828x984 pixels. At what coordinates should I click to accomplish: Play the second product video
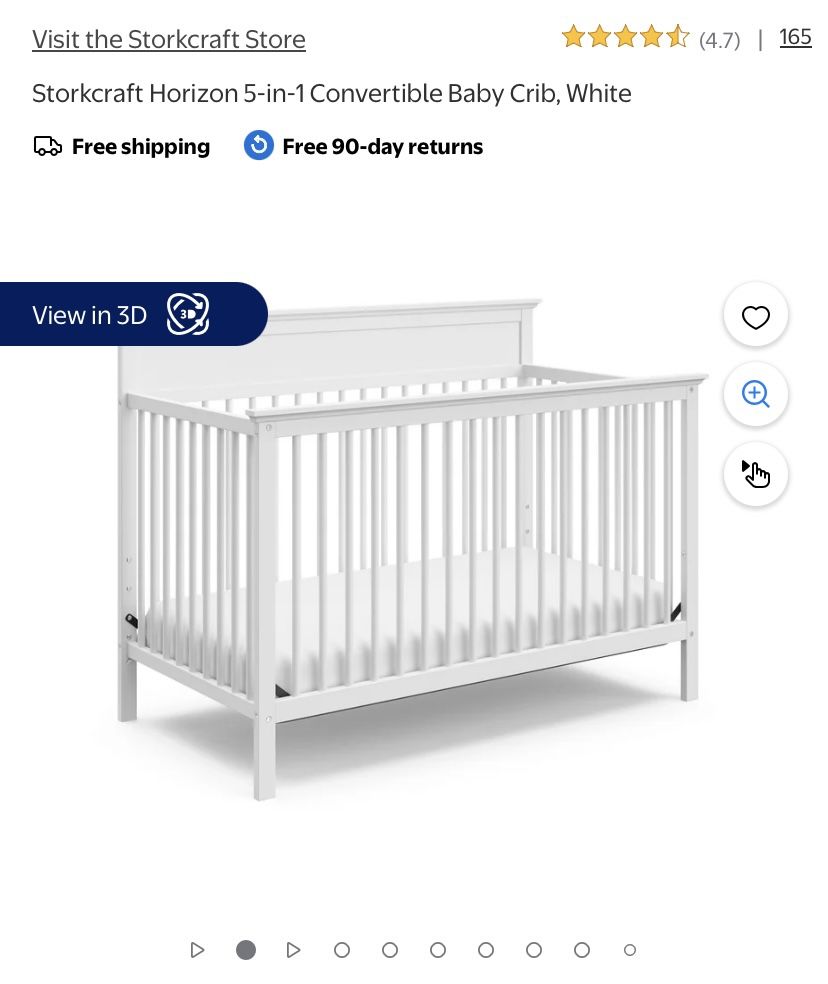293,950
